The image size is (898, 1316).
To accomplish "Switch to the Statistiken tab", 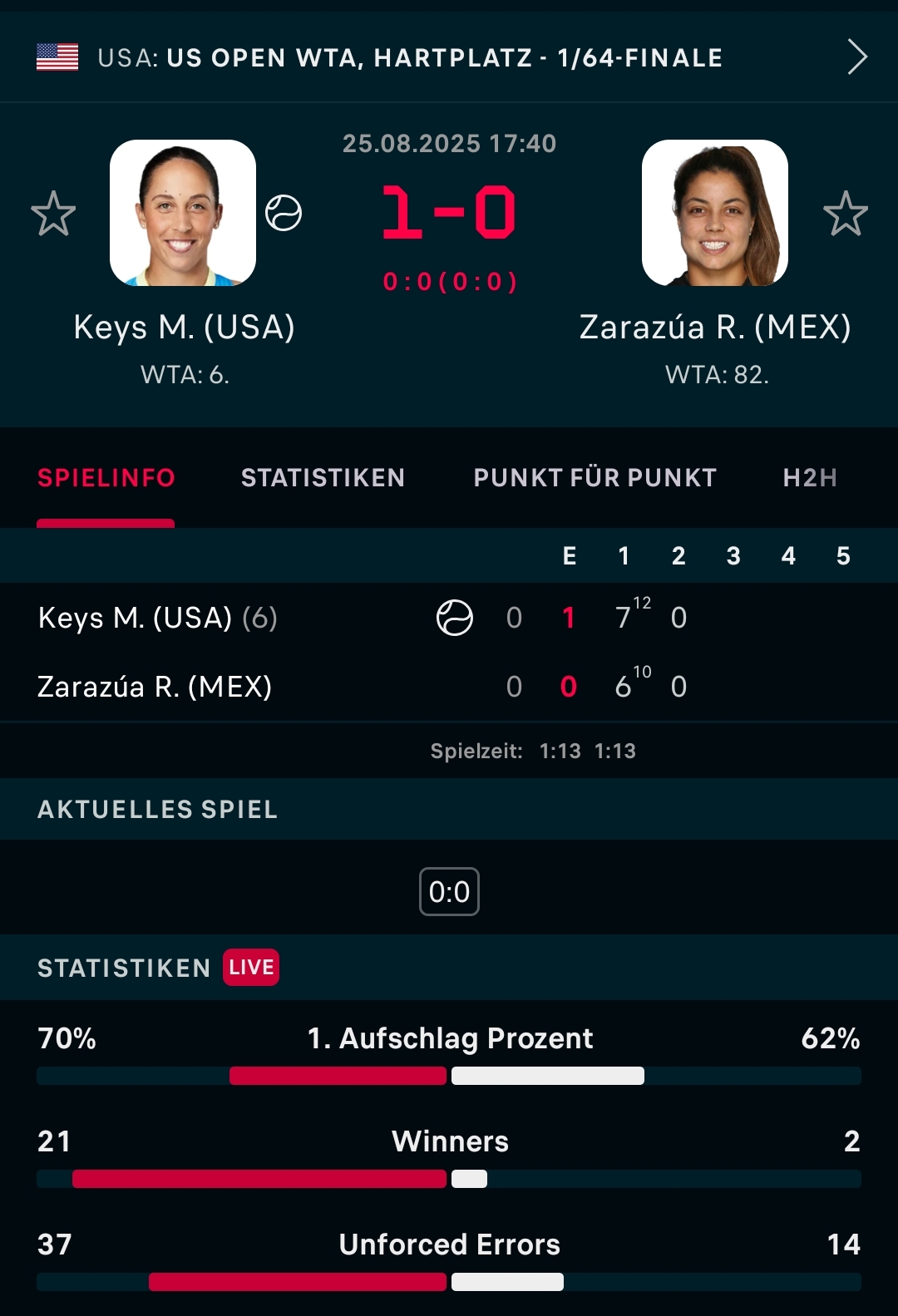I will coord(323,478).
